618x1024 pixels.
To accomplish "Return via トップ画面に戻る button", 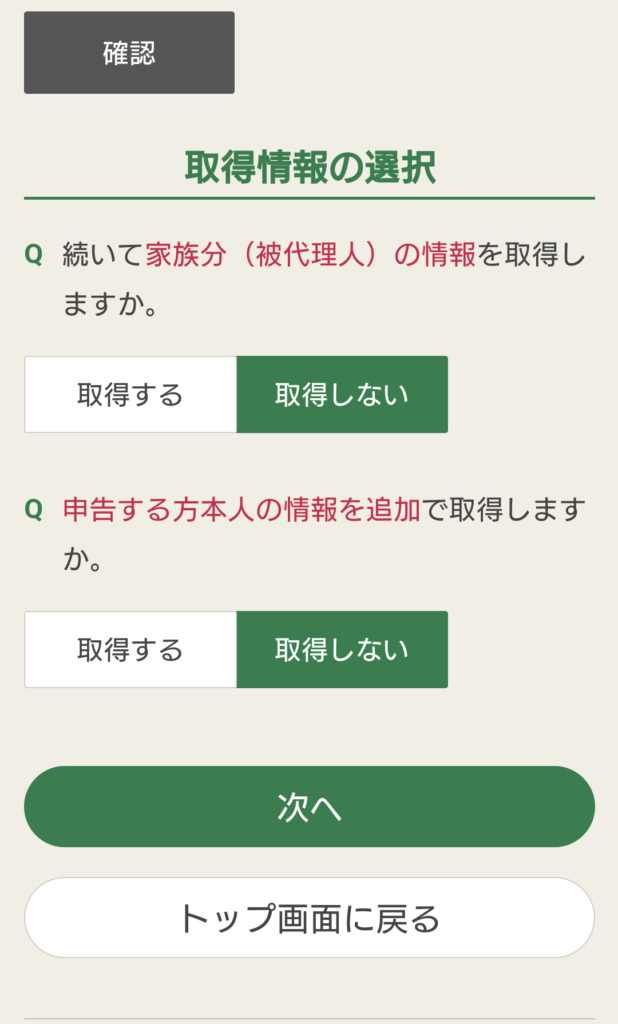I will 309,918.
